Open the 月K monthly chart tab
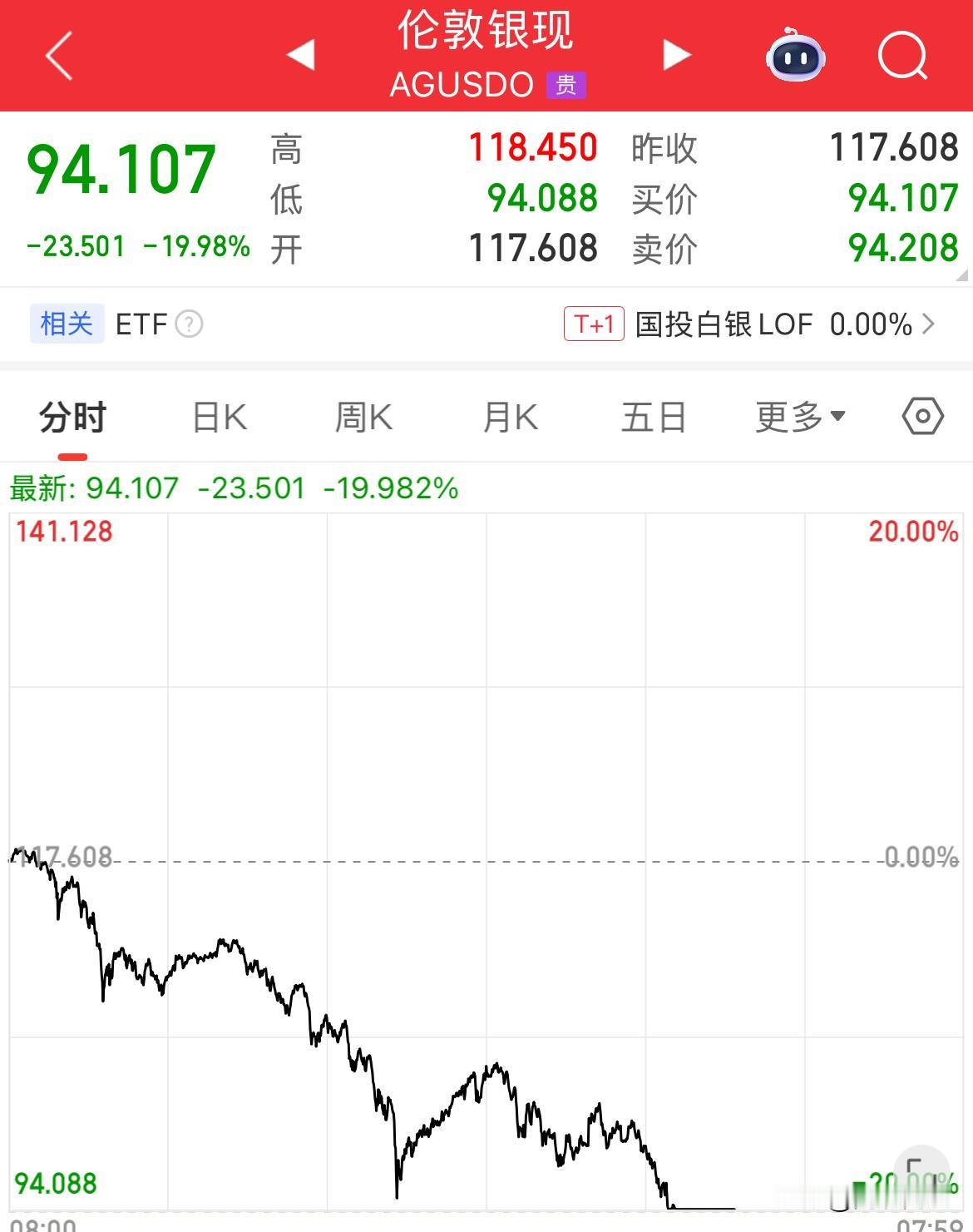This screenshot has height=1232, width=973. click(x=509, y=417)
